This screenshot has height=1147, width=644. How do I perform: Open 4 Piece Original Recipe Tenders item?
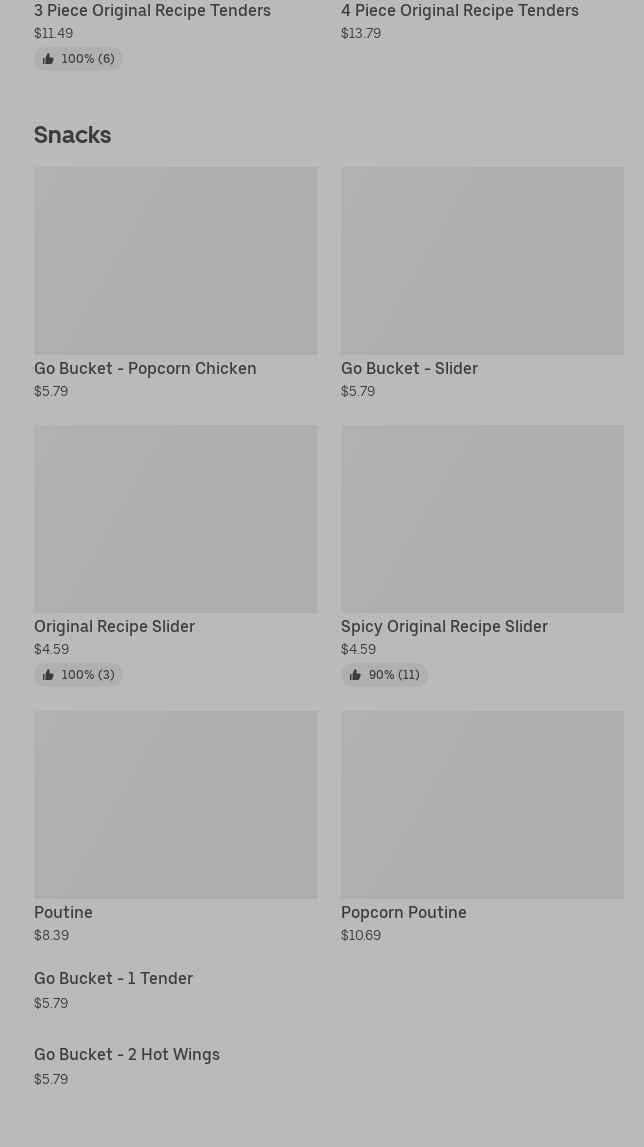click(x=459, y=11)
